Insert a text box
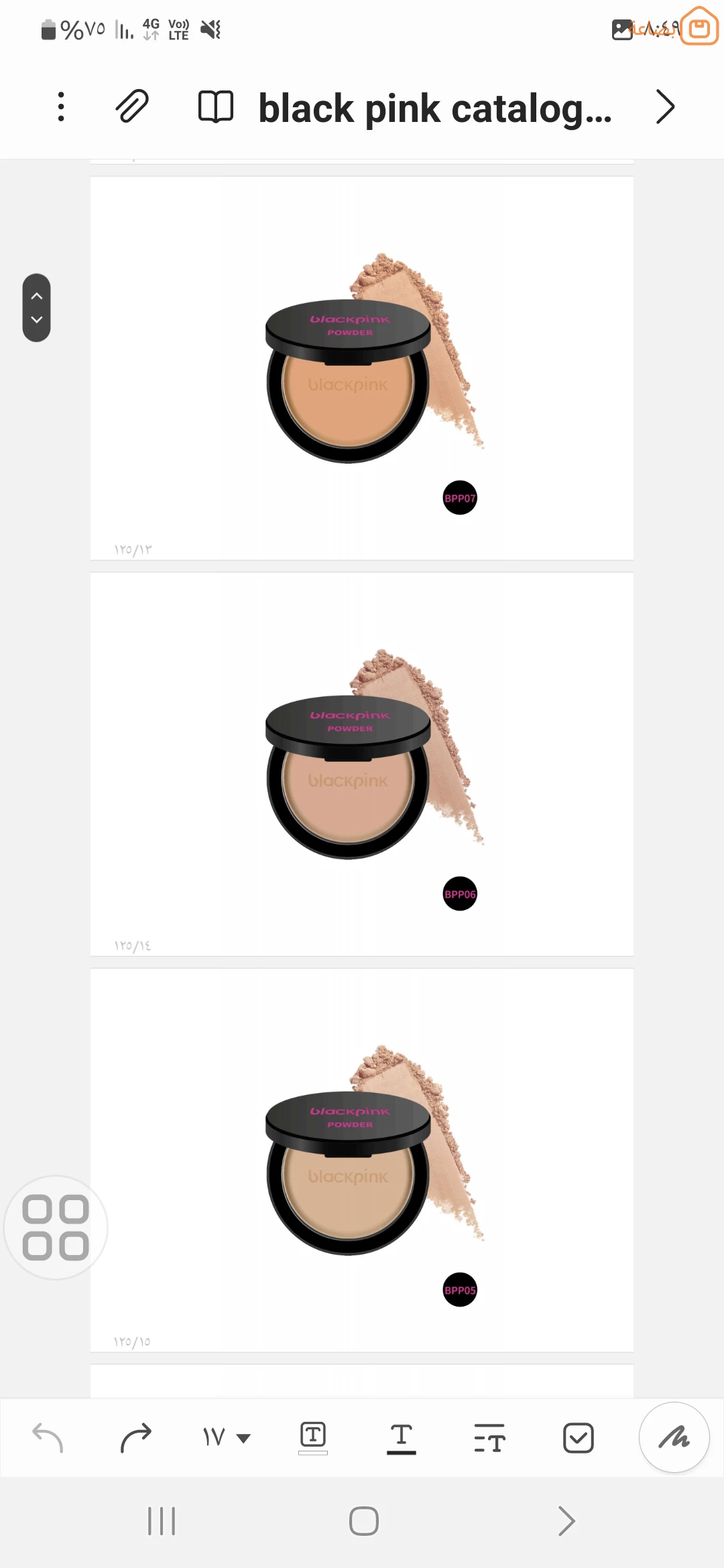 tap(313, 1438)
